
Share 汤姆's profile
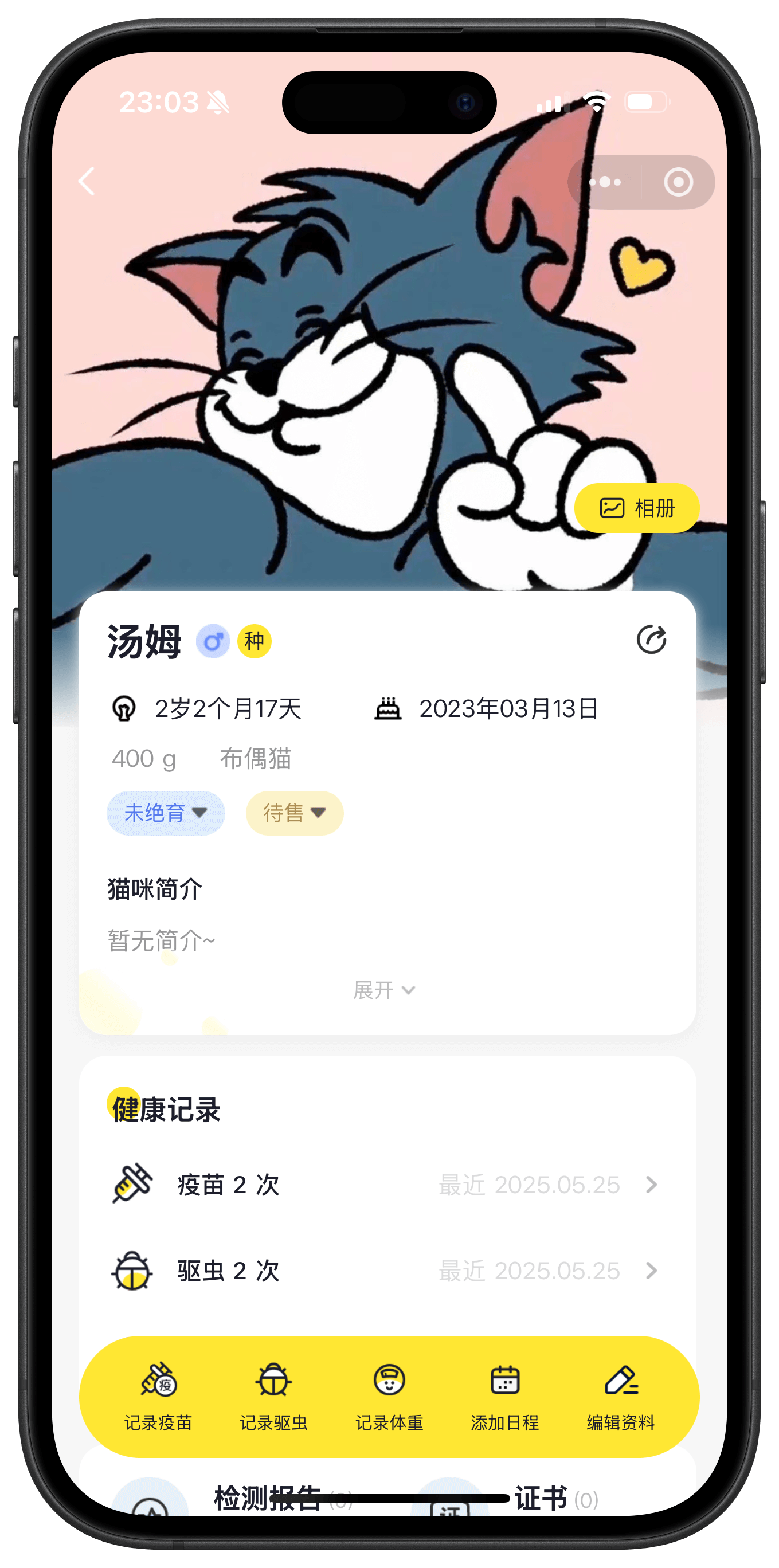click(x=651, y=640)
